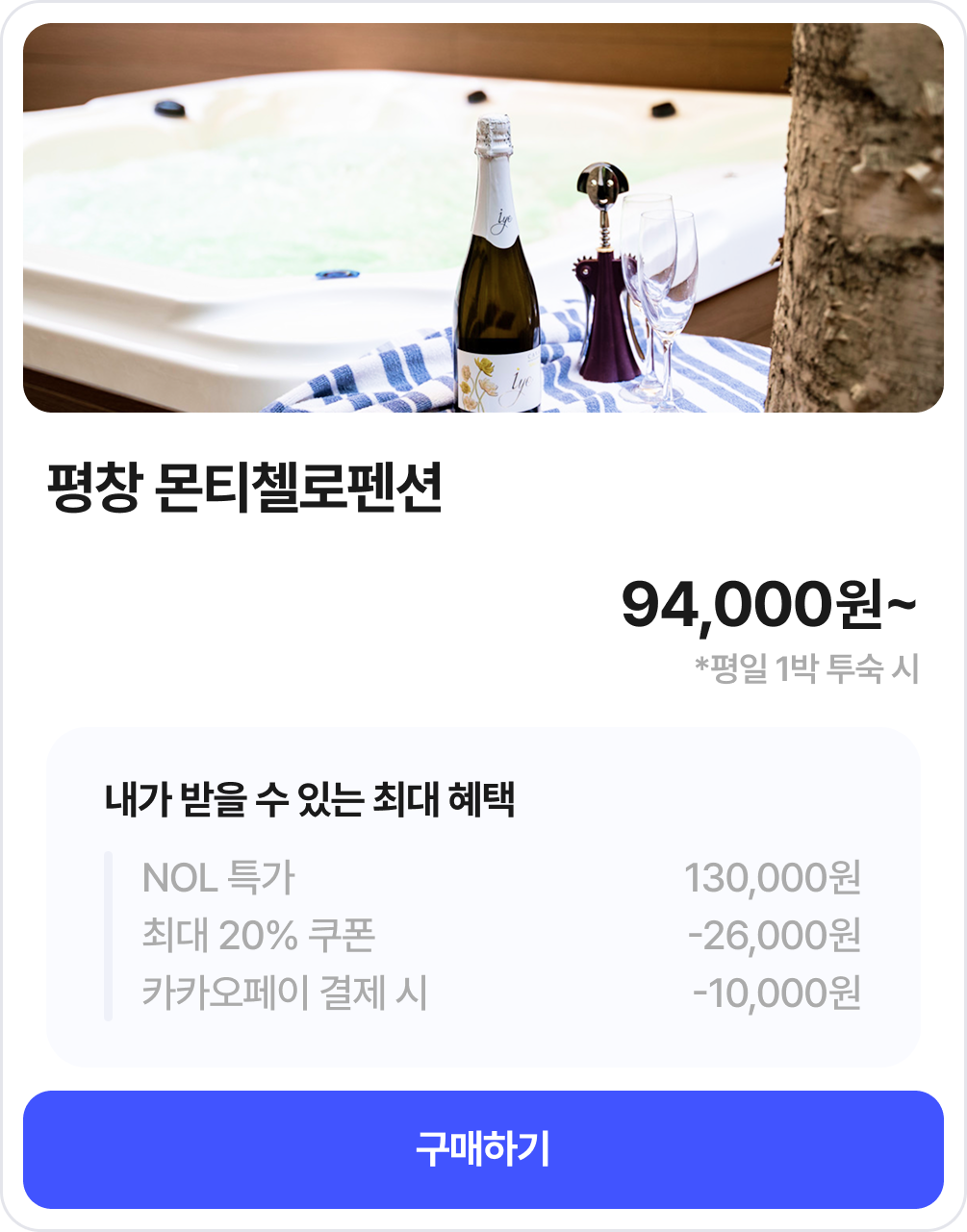The width and height of the screenshot is (967, 1232).
Task: Tap the 구매하기 button
Action: click(x=483, y=1149)
